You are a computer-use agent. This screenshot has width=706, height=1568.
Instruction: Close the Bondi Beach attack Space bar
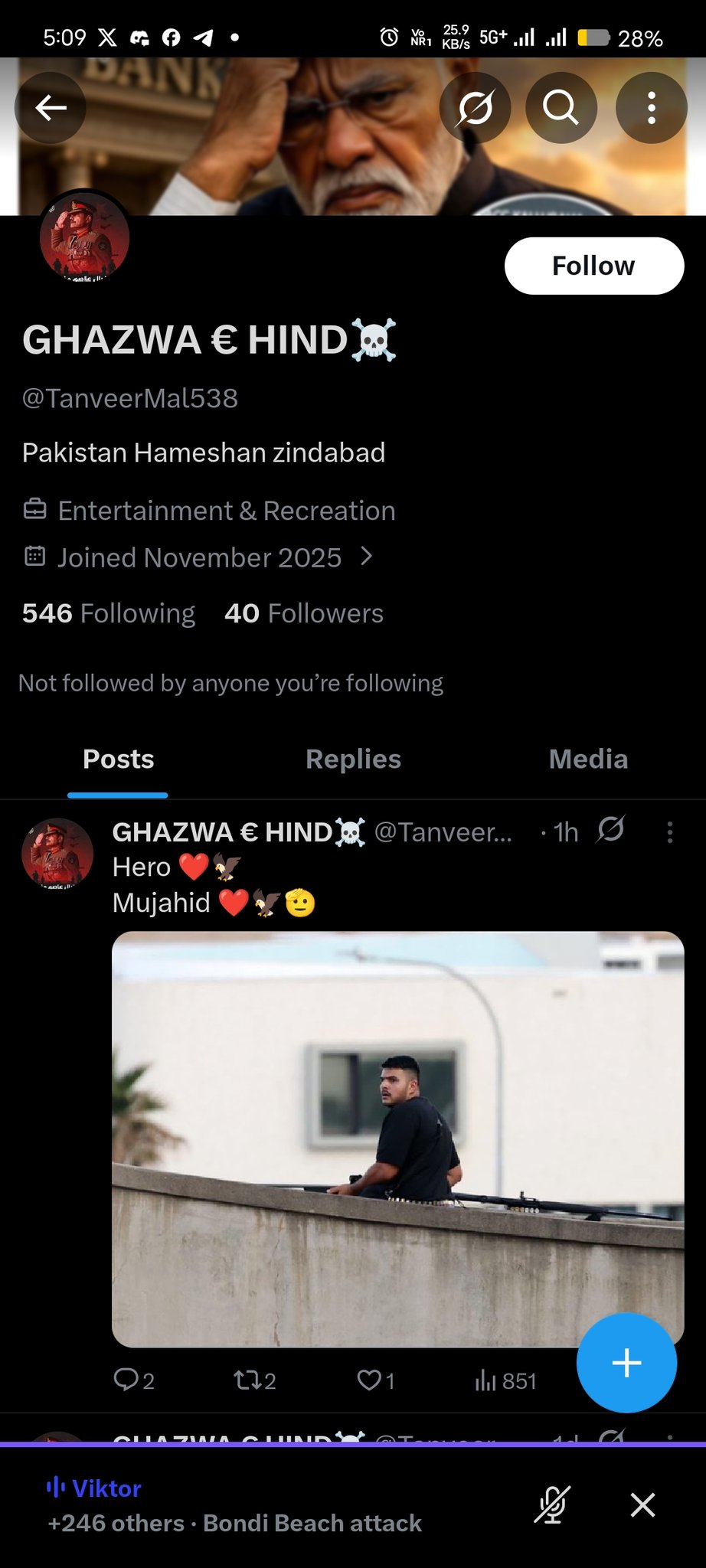click(642, 1504)
